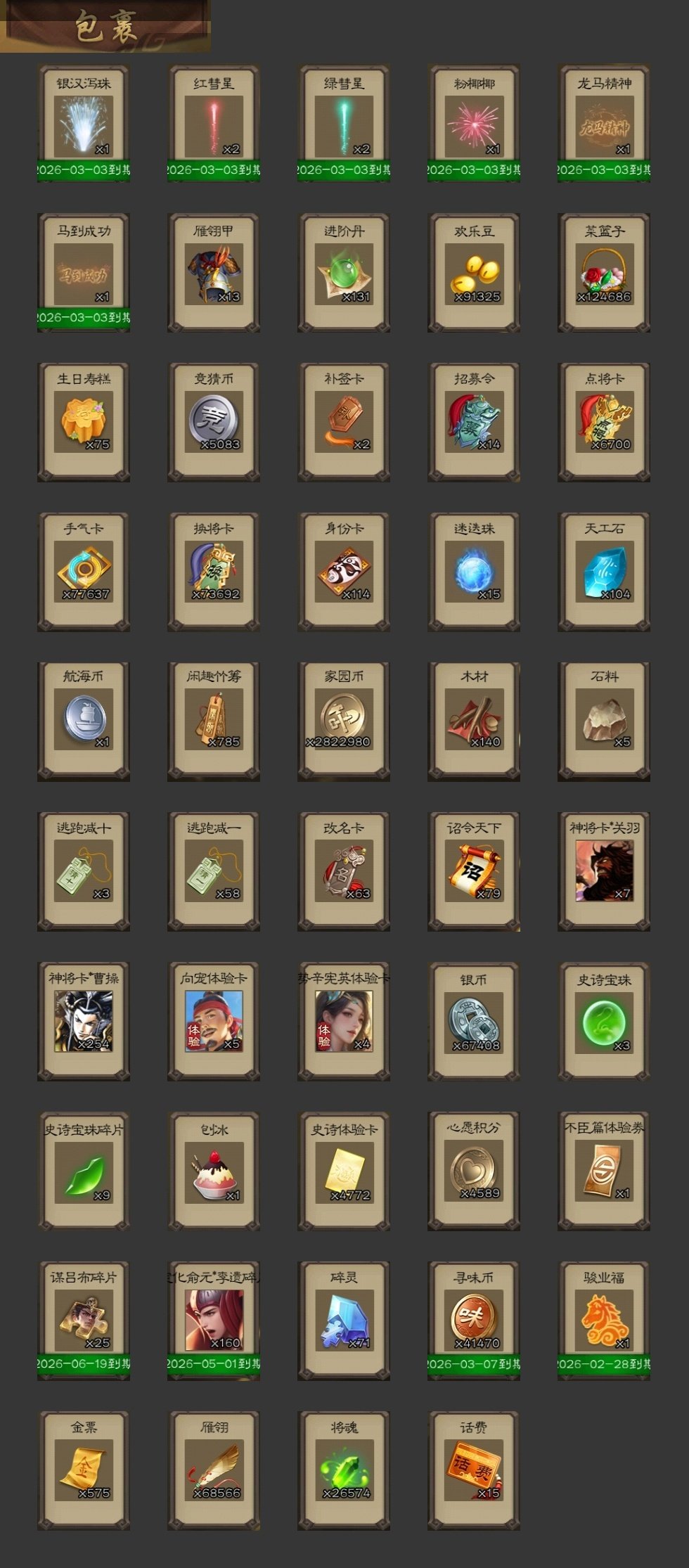This screenshot has width=689, height=1568.
Task: Select the 身份卡 item
Action: (x=344, y=572)
